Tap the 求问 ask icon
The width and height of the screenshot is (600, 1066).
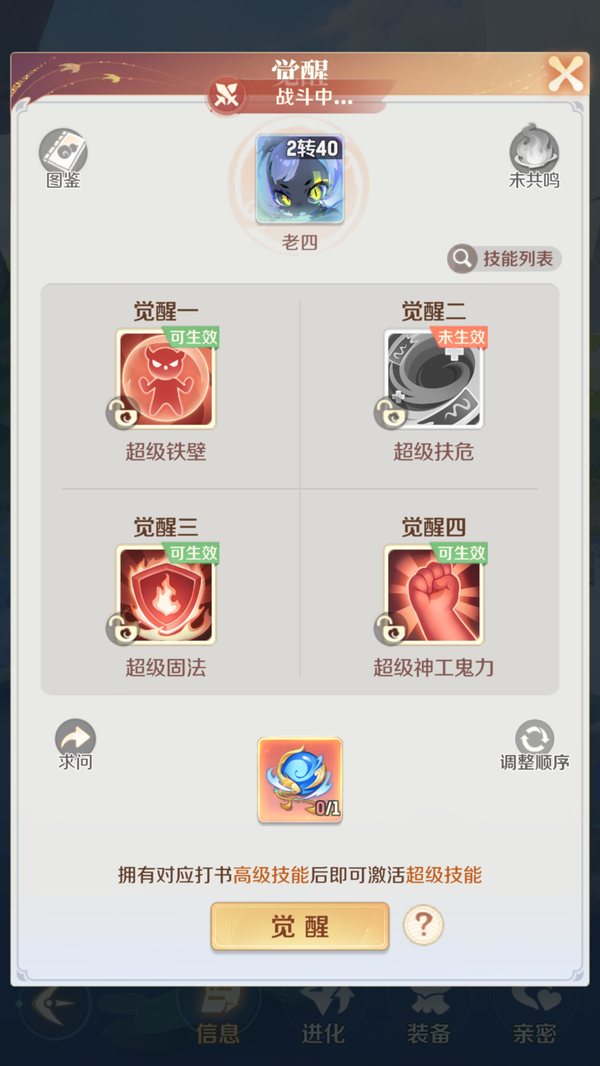[75, 742]
